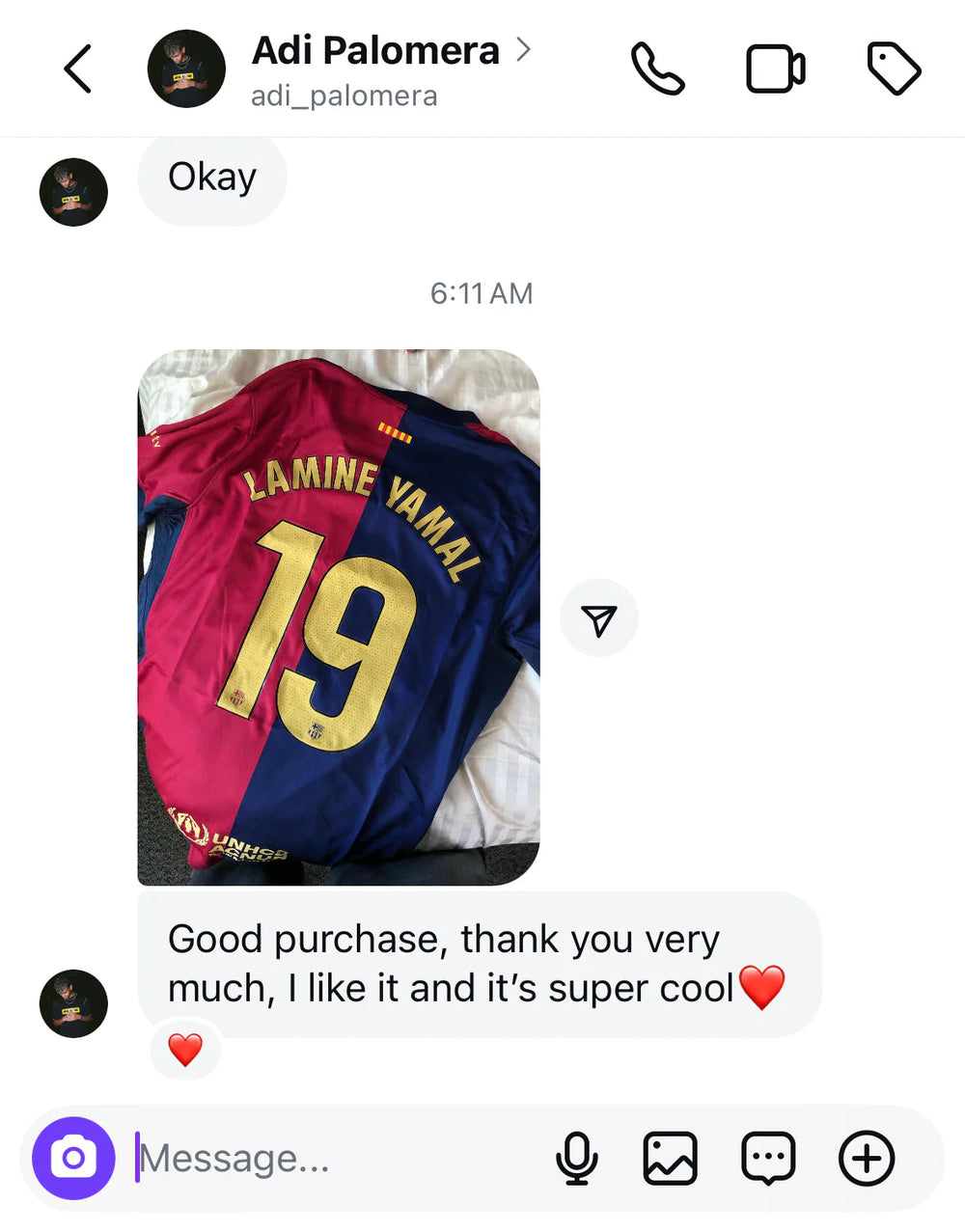Open the label tag icon
The image size is (965, 1232).
click(x=894, y=68)
